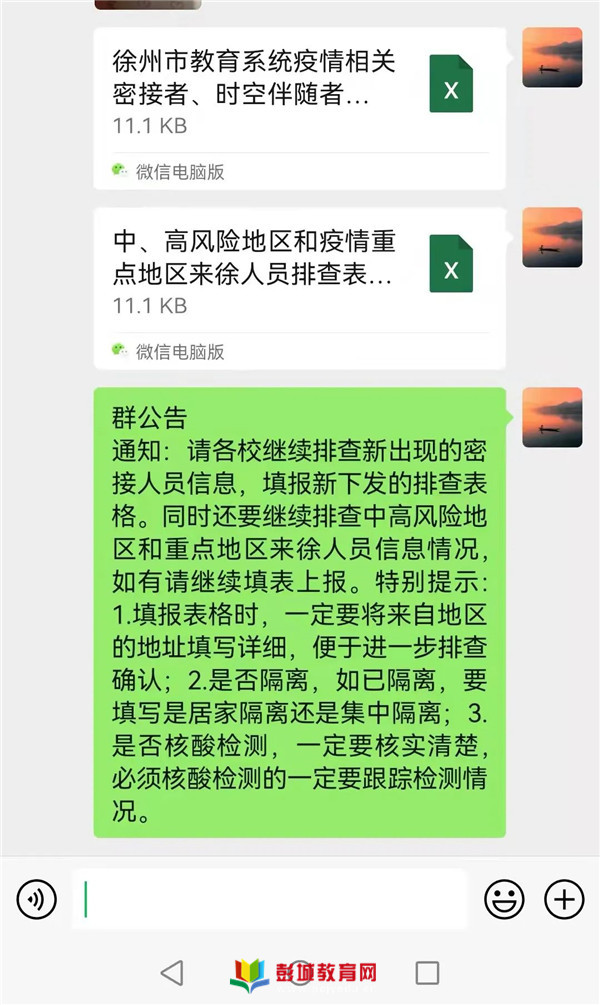Open the 群公告 announcement message
This screenshot has width=600, height=1005.
[x=298, y=612]
